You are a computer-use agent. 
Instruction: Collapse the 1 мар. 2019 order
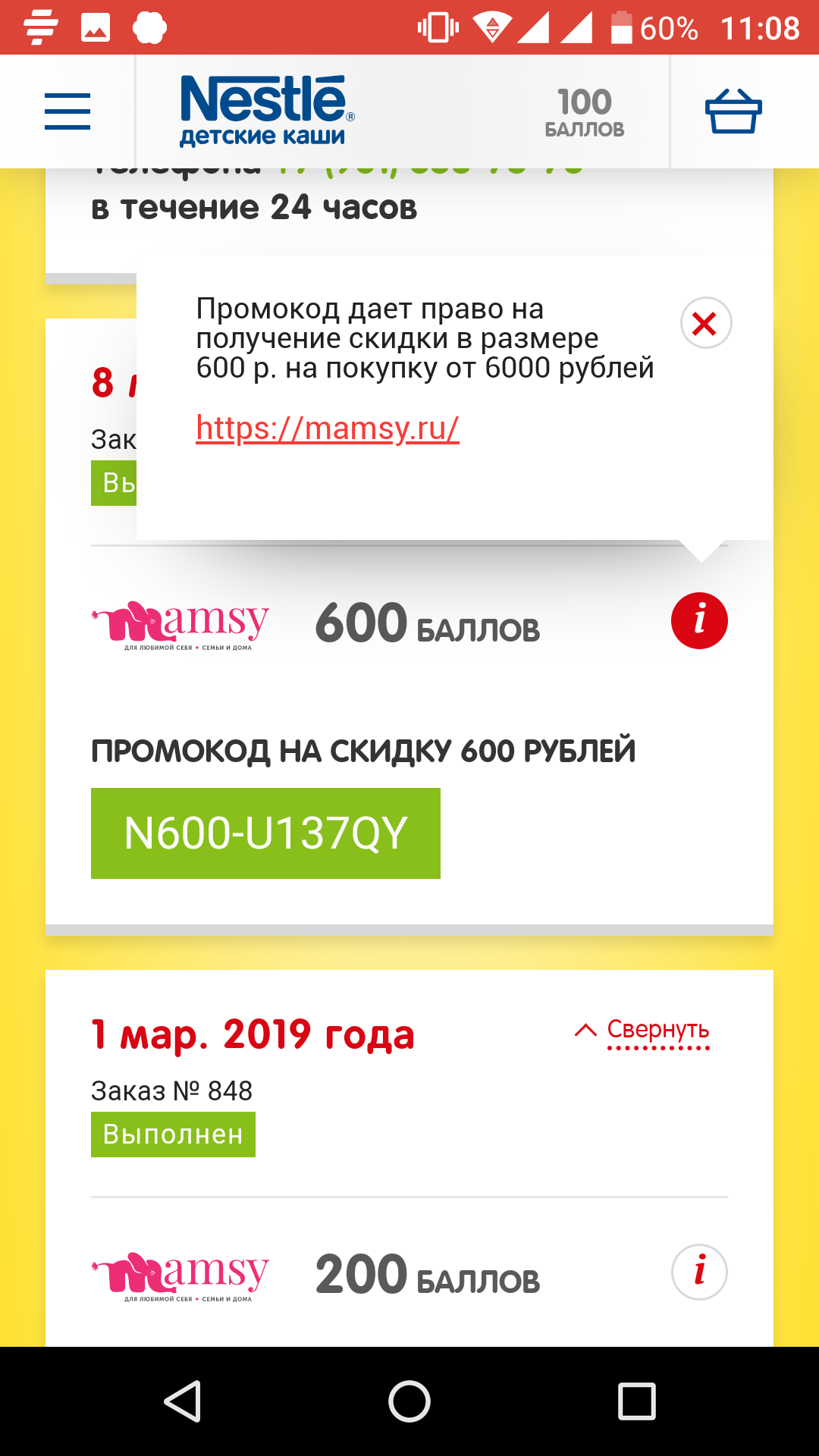pos(643,1030)
